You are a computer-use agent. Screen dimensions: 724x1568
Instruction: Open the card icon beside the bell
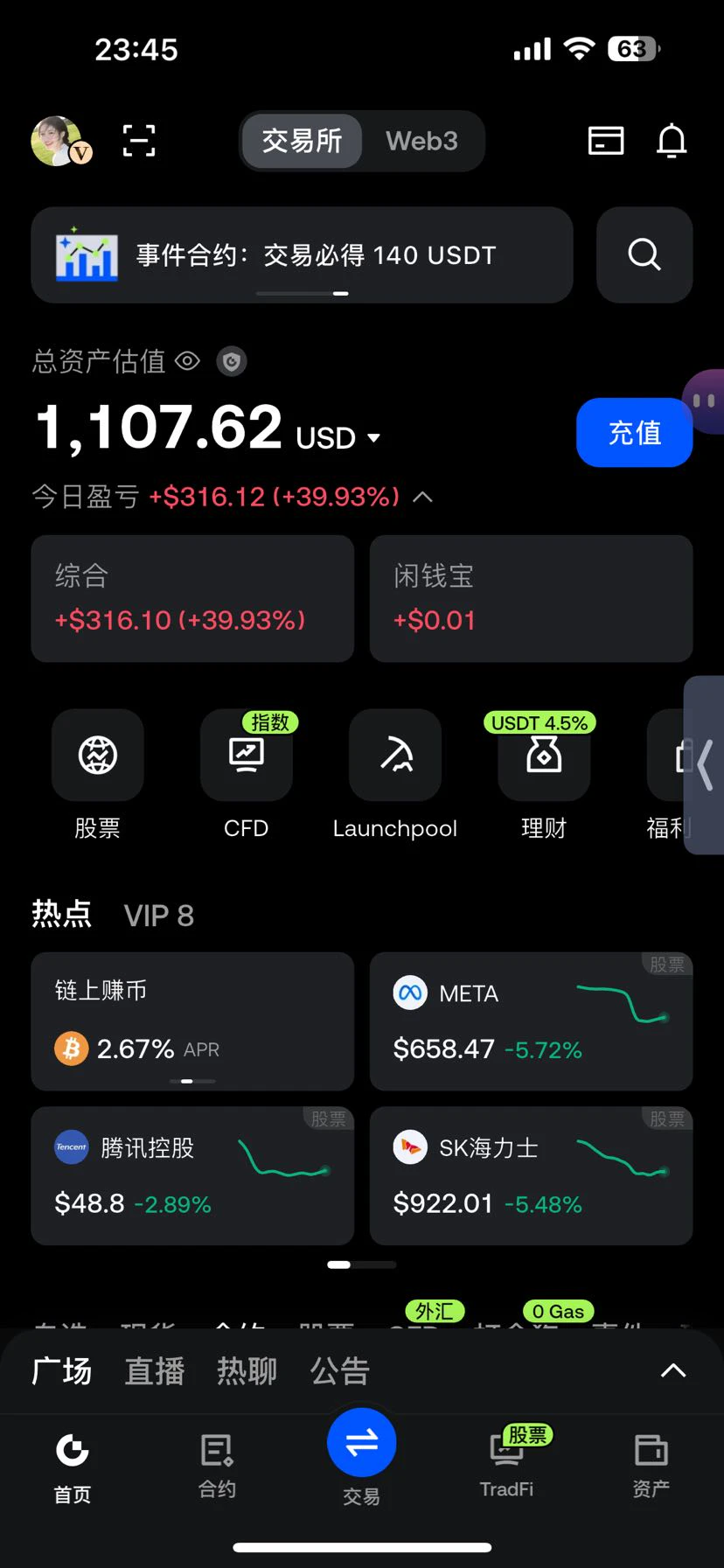point(606,141)
